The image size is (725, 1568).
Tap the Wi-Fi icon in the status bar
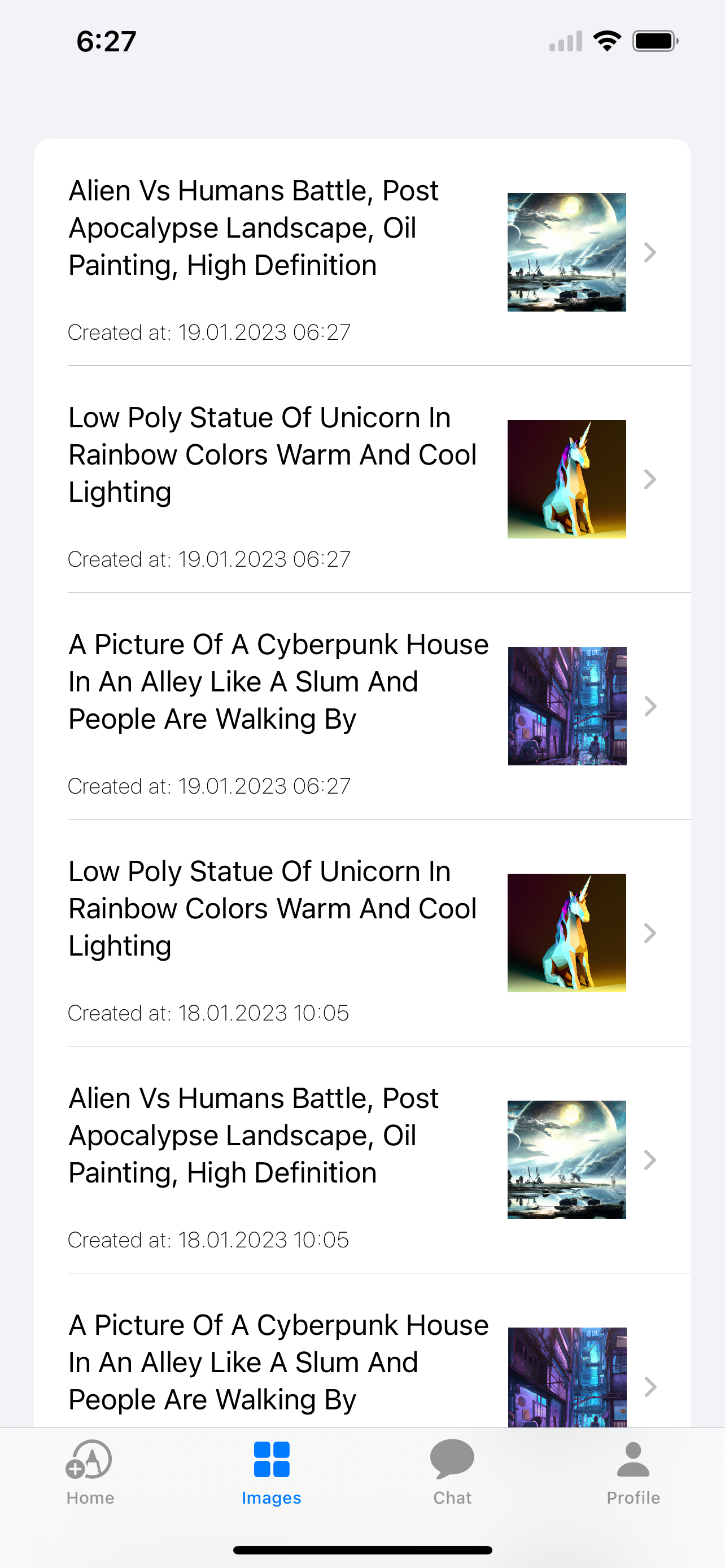pyautogui.click(x=607, y=40)
